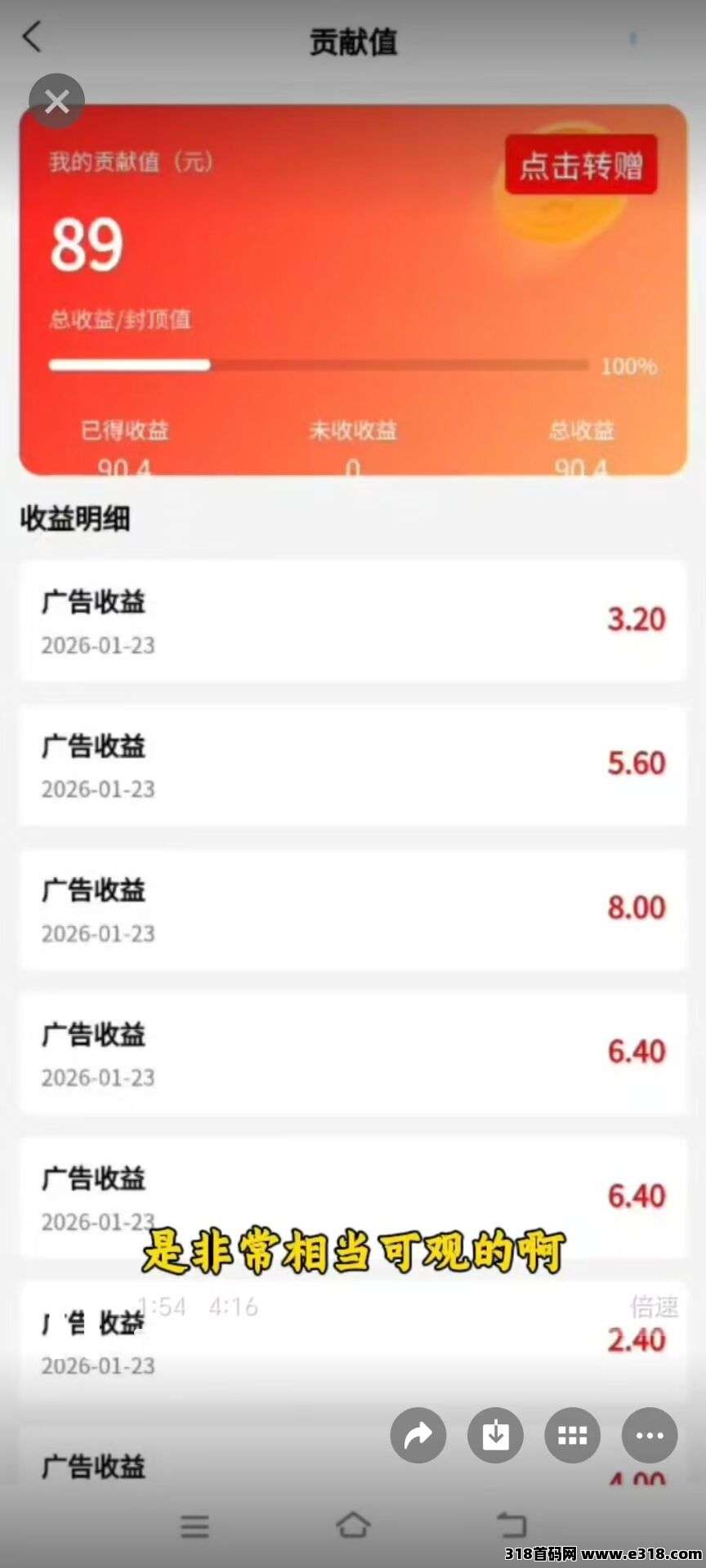The width and height of the screenshot is (706, 1568).
Task: Tap the system back button
Action: (x=512, y=1525)
